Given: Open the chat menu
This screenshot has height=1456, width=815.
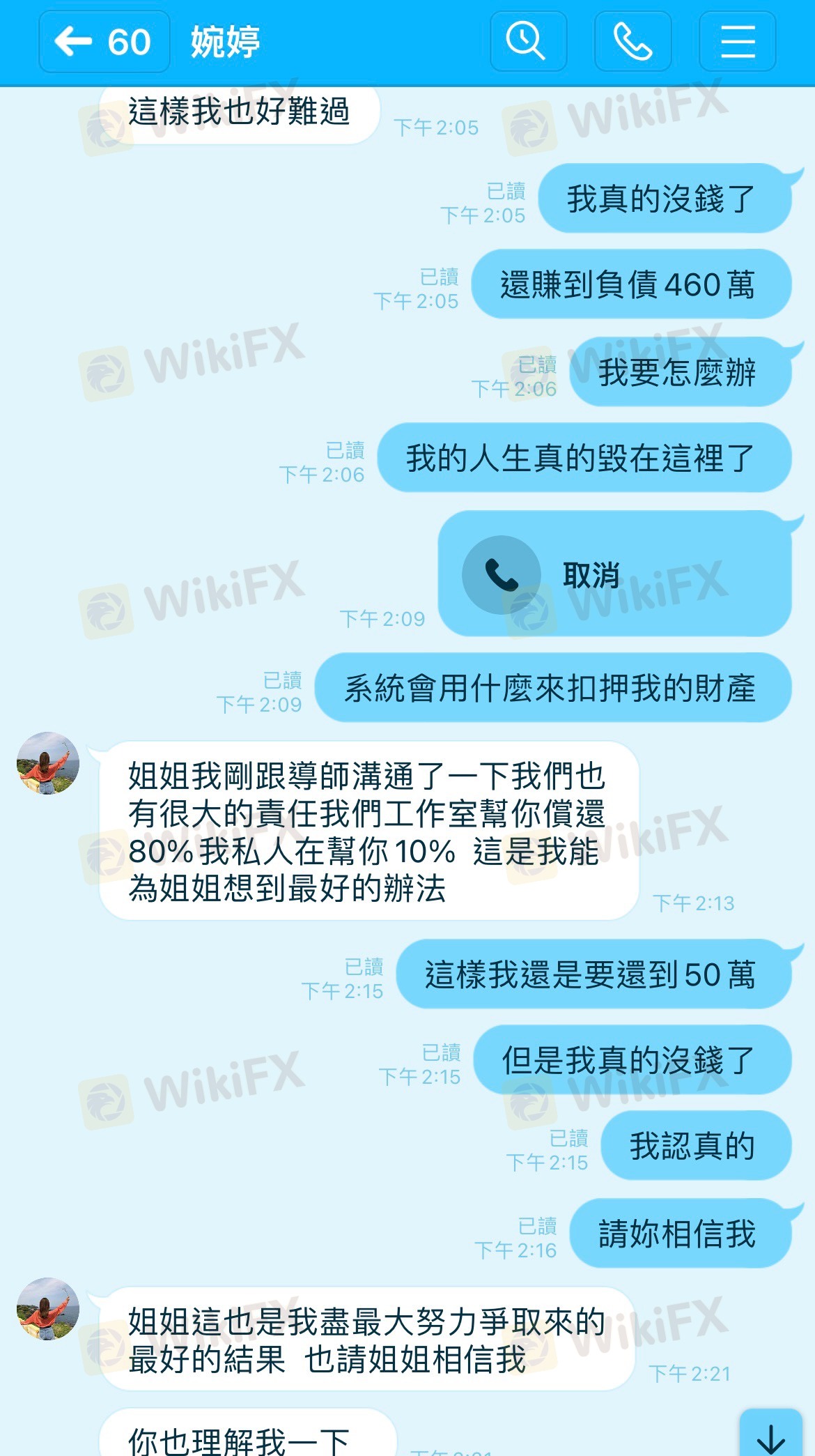Looking at the screenshot, I should coord(737,42).
